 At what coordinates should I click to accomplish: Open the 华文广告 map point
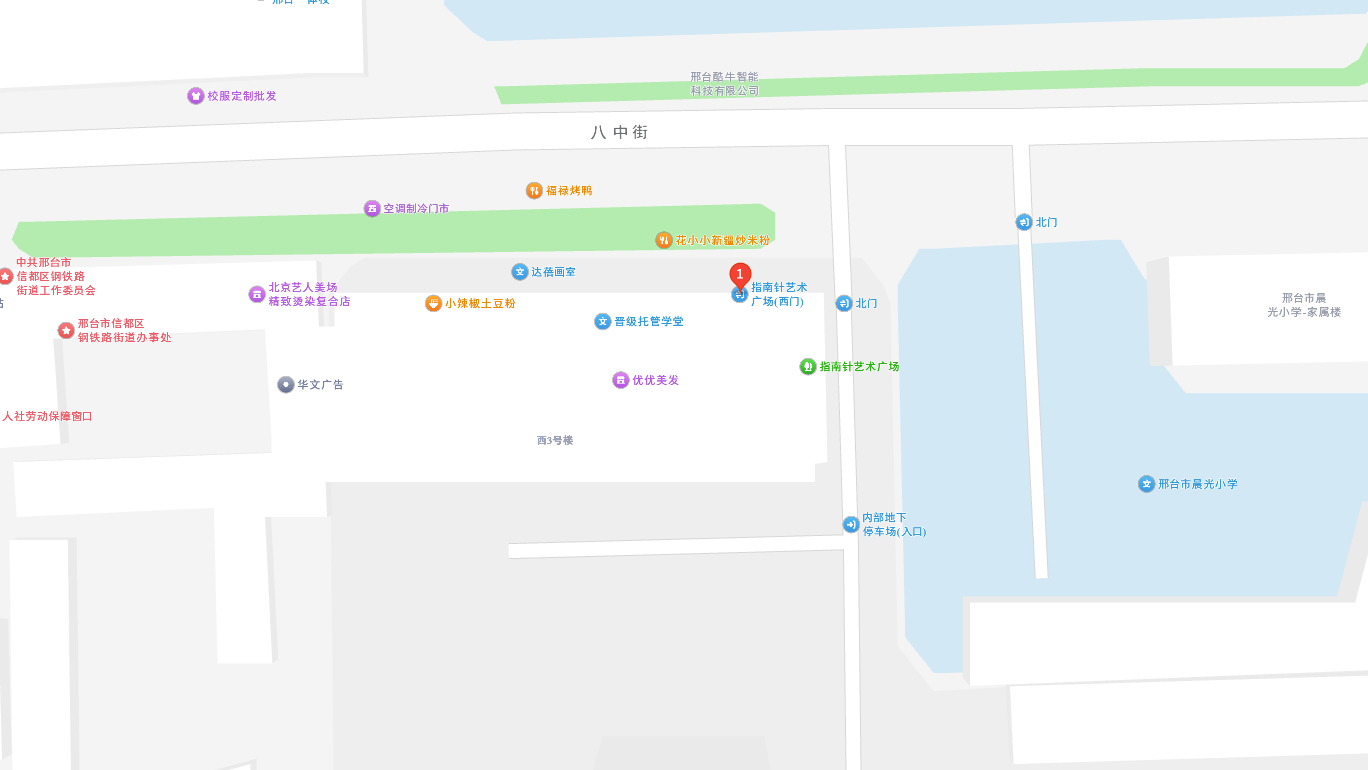286,385
